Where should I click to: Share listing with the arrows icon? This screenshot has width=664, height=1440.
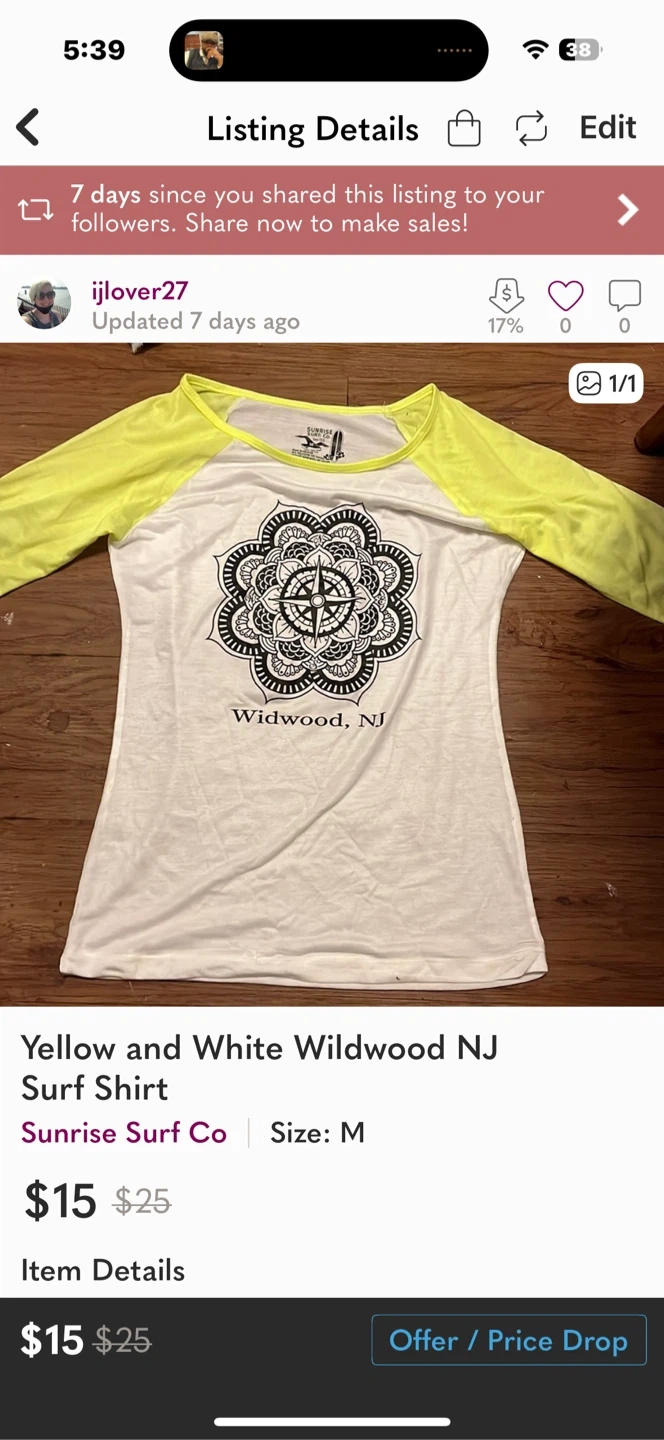pyautogui.click(x=531, y=128)
